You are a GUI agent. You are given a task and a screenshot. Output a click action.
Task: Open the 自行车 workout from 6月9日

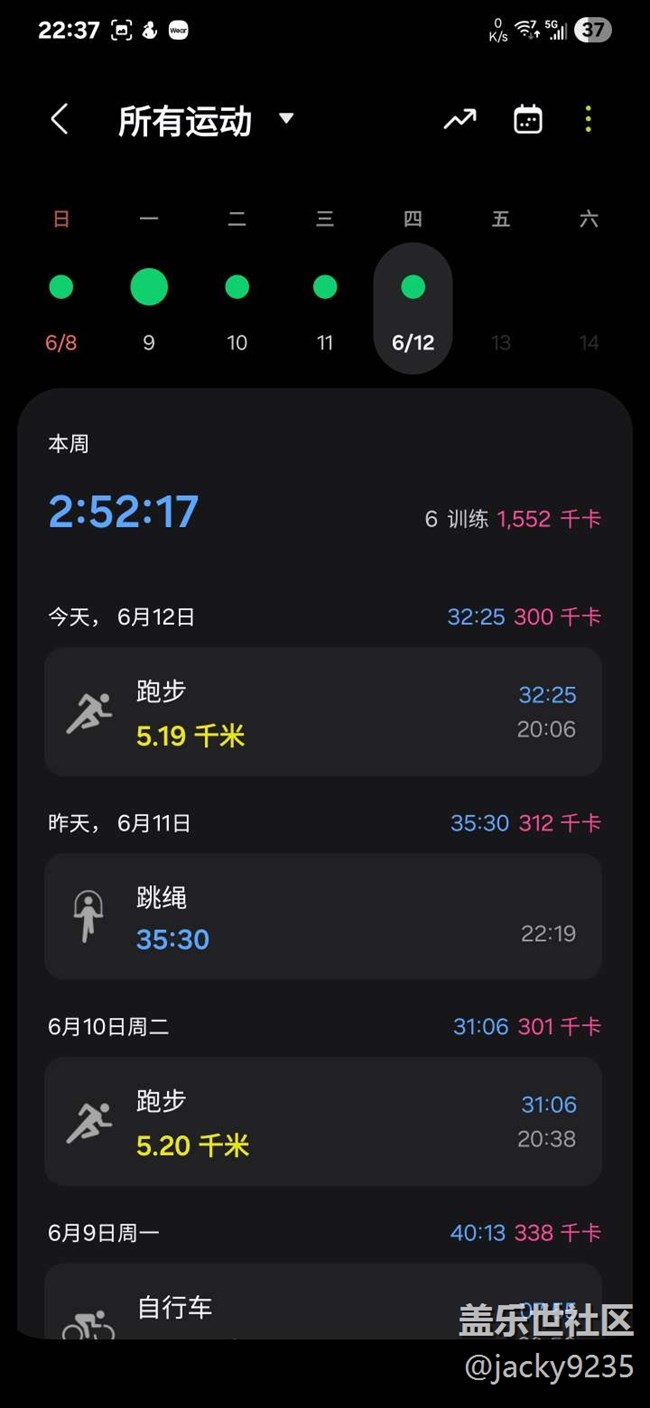(322, 1305)
